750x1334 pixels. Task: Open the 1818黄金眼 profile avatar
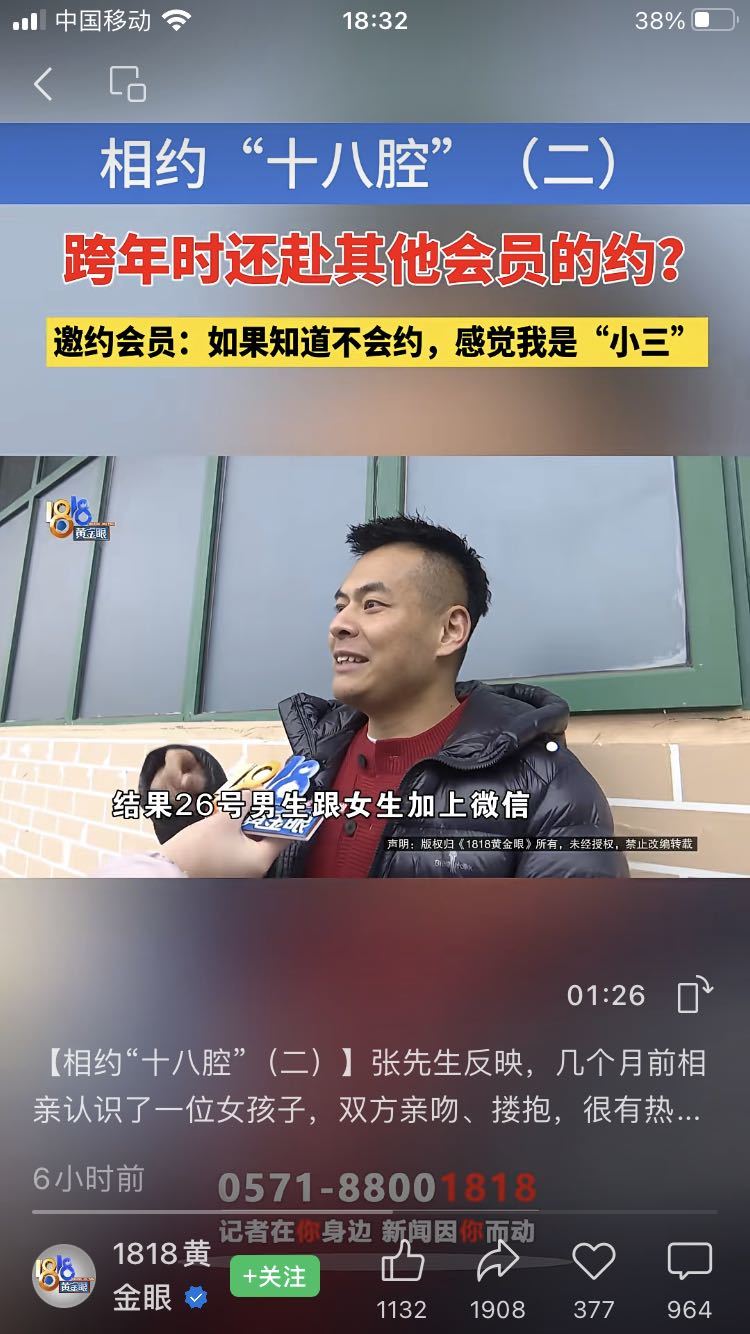[64, 1277]
